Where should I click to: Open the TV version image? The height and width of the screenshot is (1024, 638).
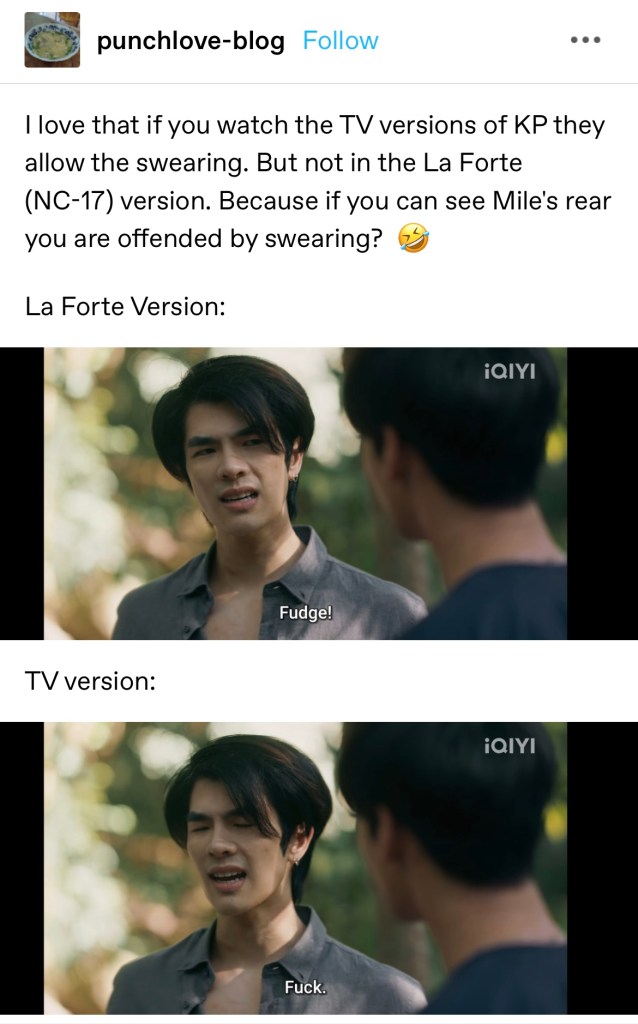pyautogui.click(x=319, y=867)
